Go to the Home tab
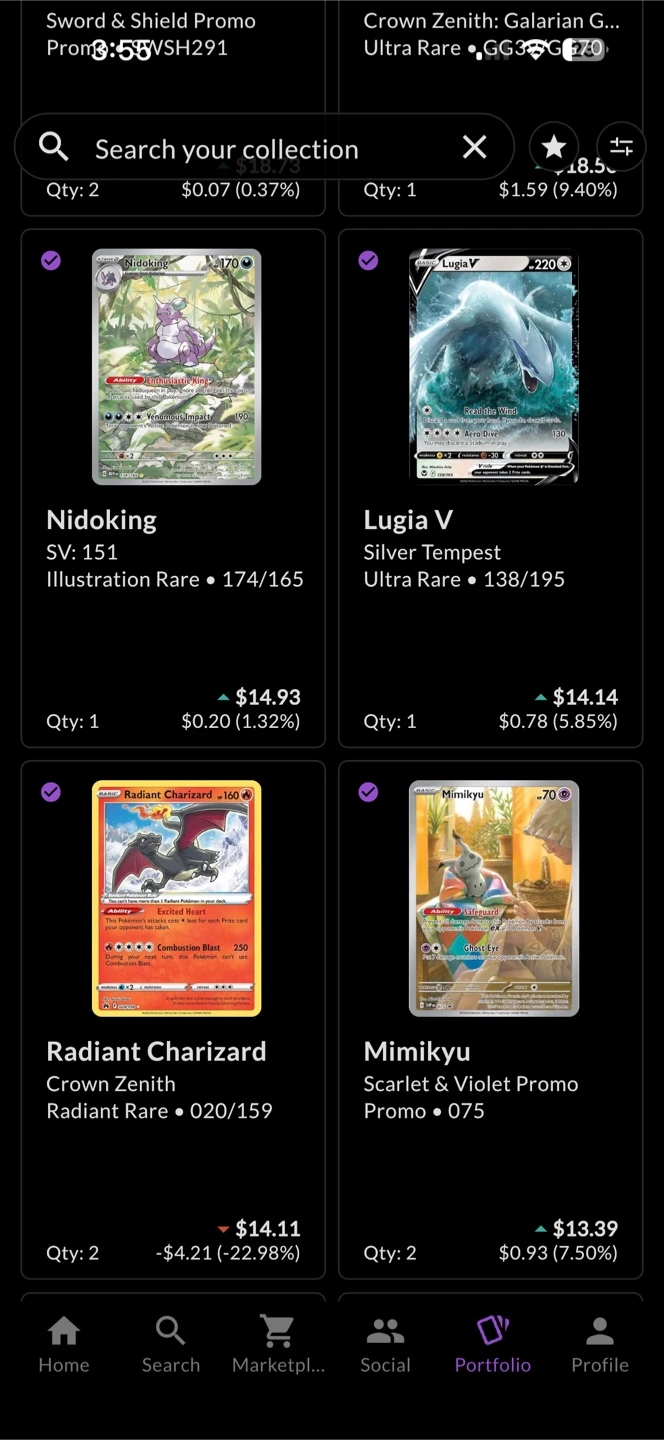The image size is (664, 1440). point(64,1345)
